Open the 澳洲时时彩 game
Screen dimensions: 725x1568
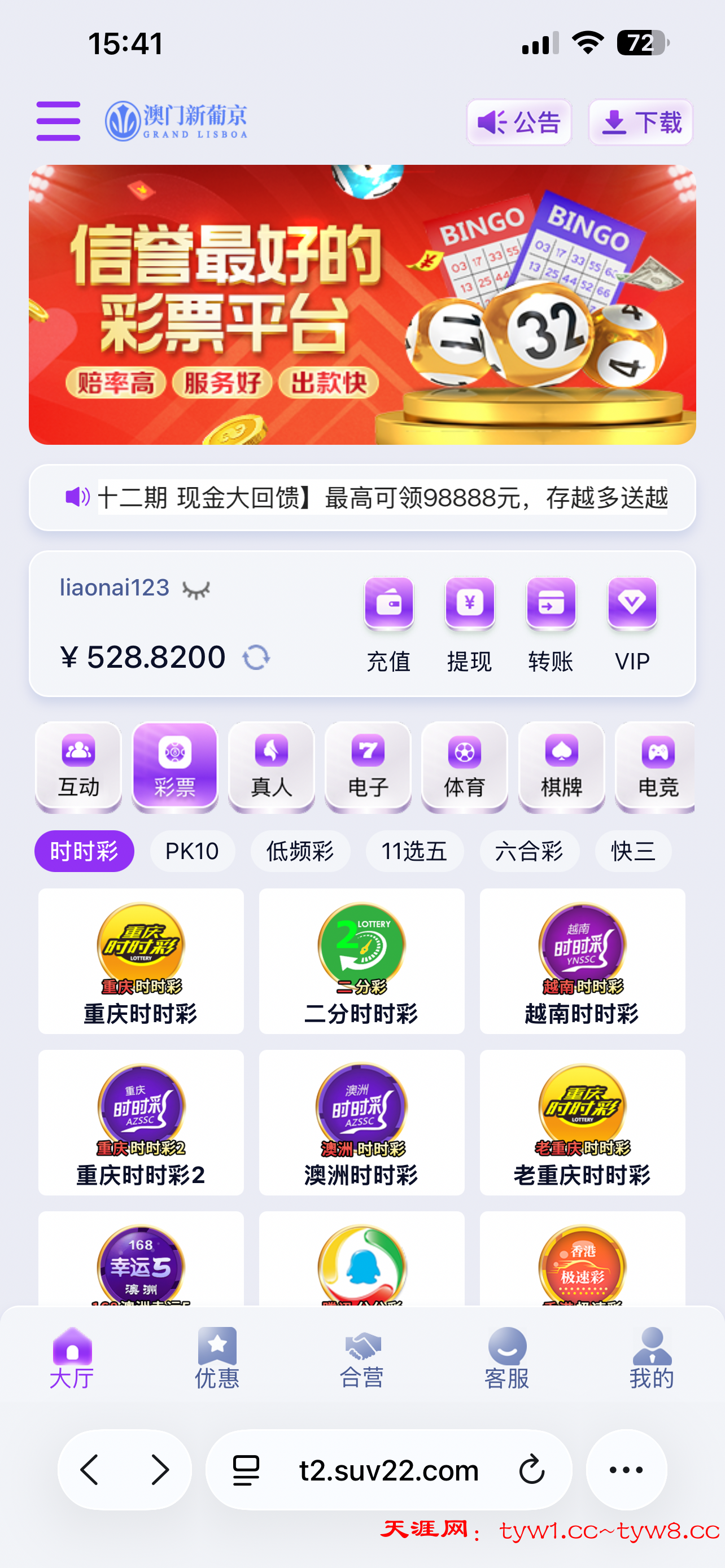tap(361, 1122)
